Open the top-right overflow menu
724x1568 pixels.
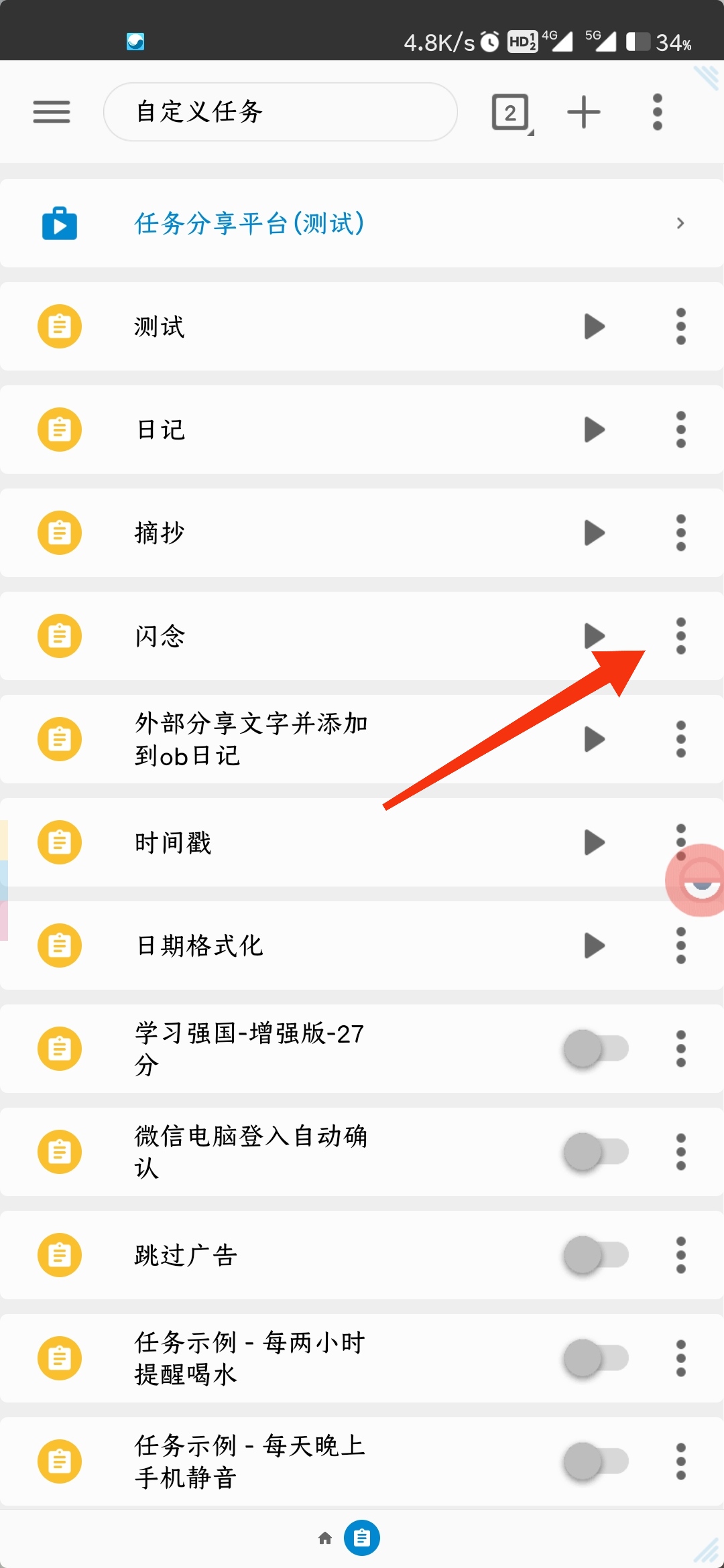click(x=657, y=112)
